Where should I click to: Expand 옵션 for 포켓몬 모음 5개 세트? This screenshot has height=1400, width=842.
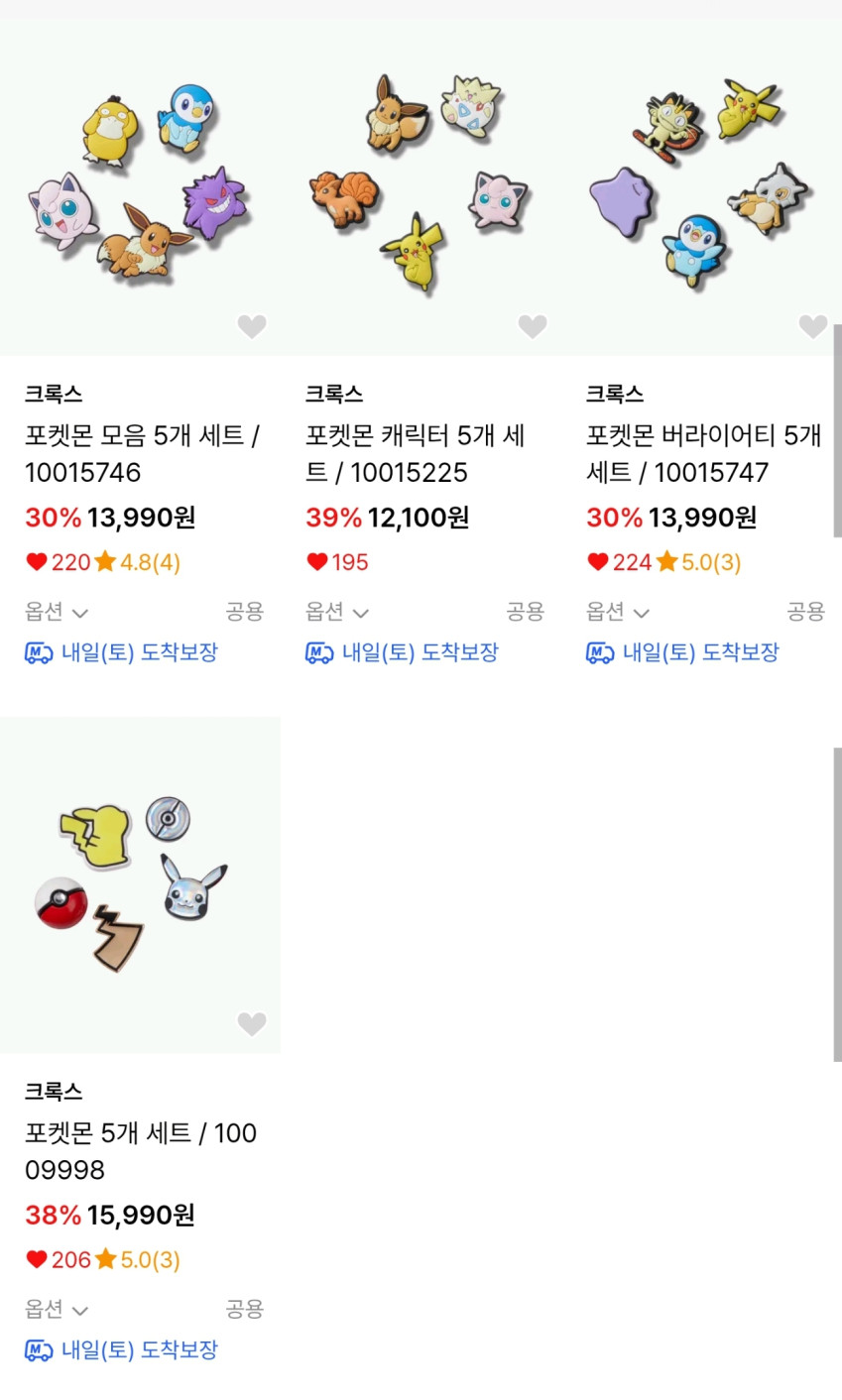(57, 613)
